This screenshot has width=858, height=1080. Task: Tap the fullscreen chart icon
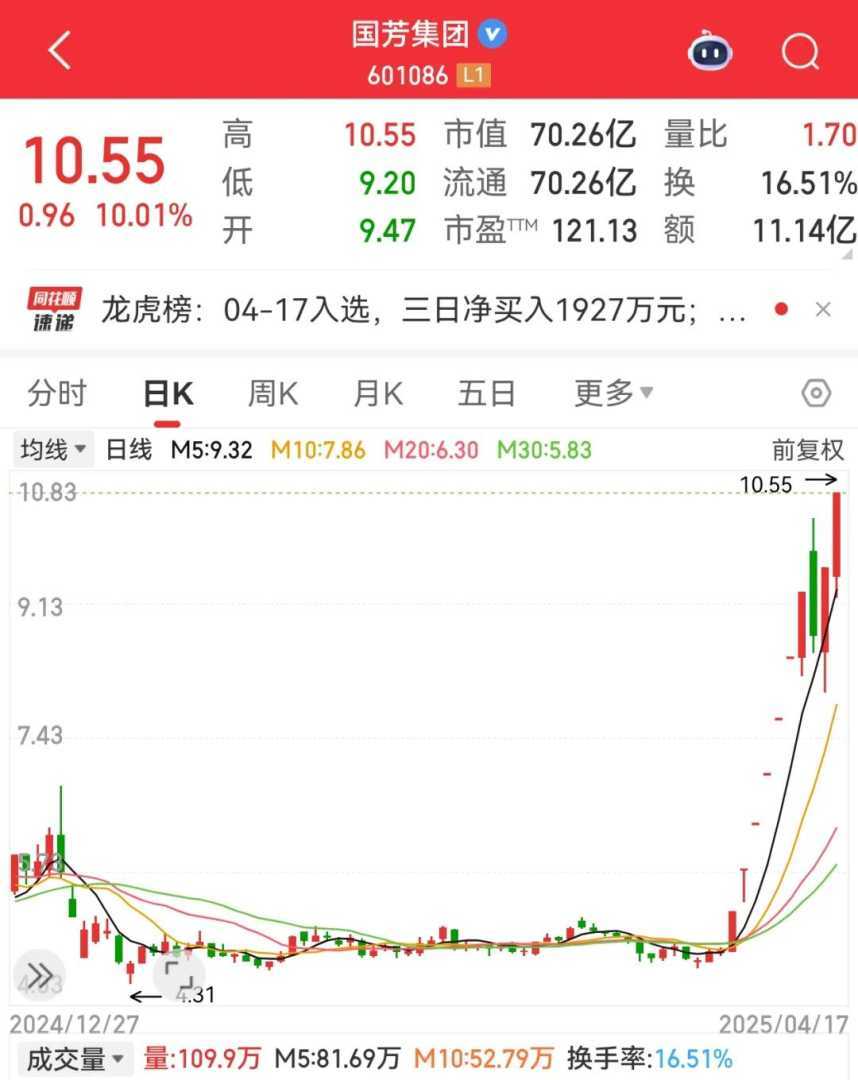178,974
